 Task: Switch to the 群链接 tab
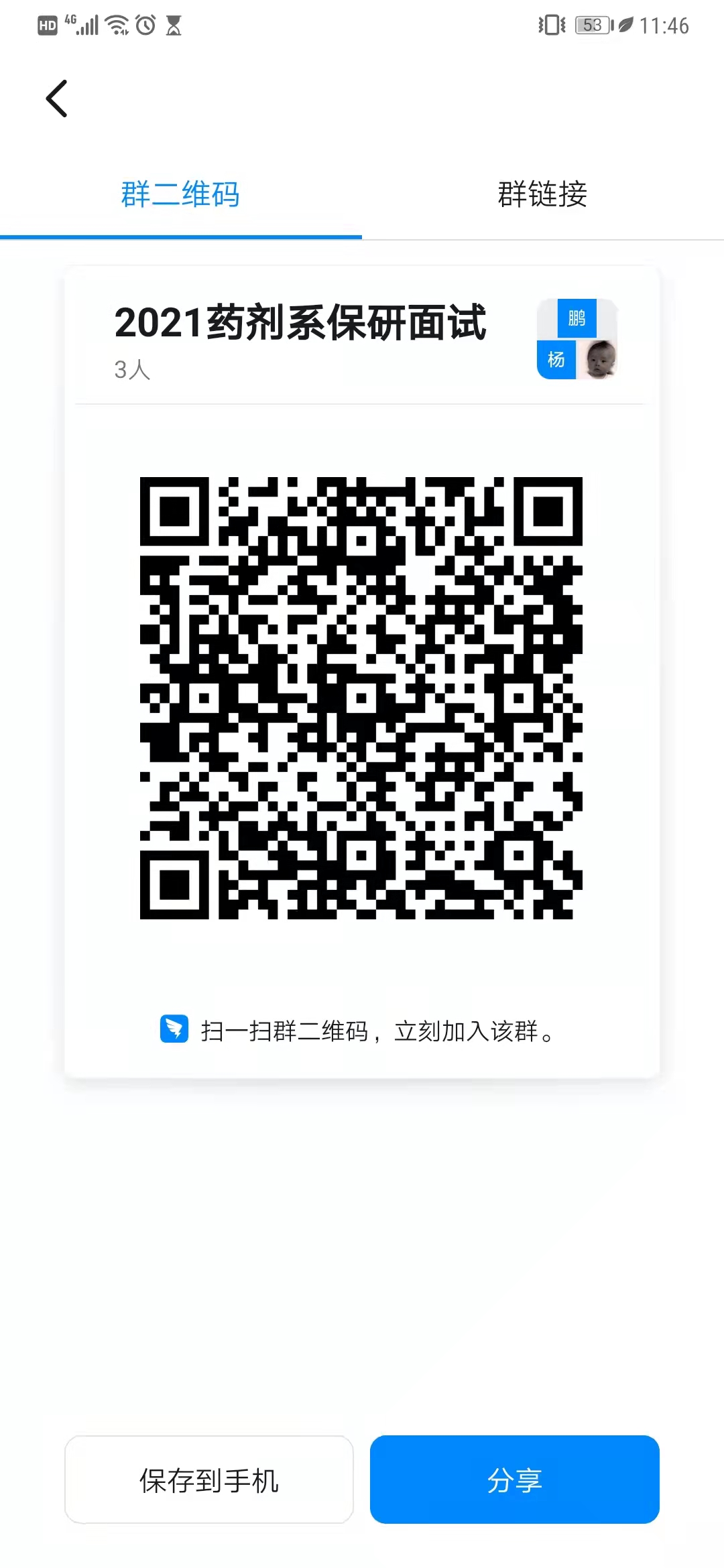(x=542, y=194)
